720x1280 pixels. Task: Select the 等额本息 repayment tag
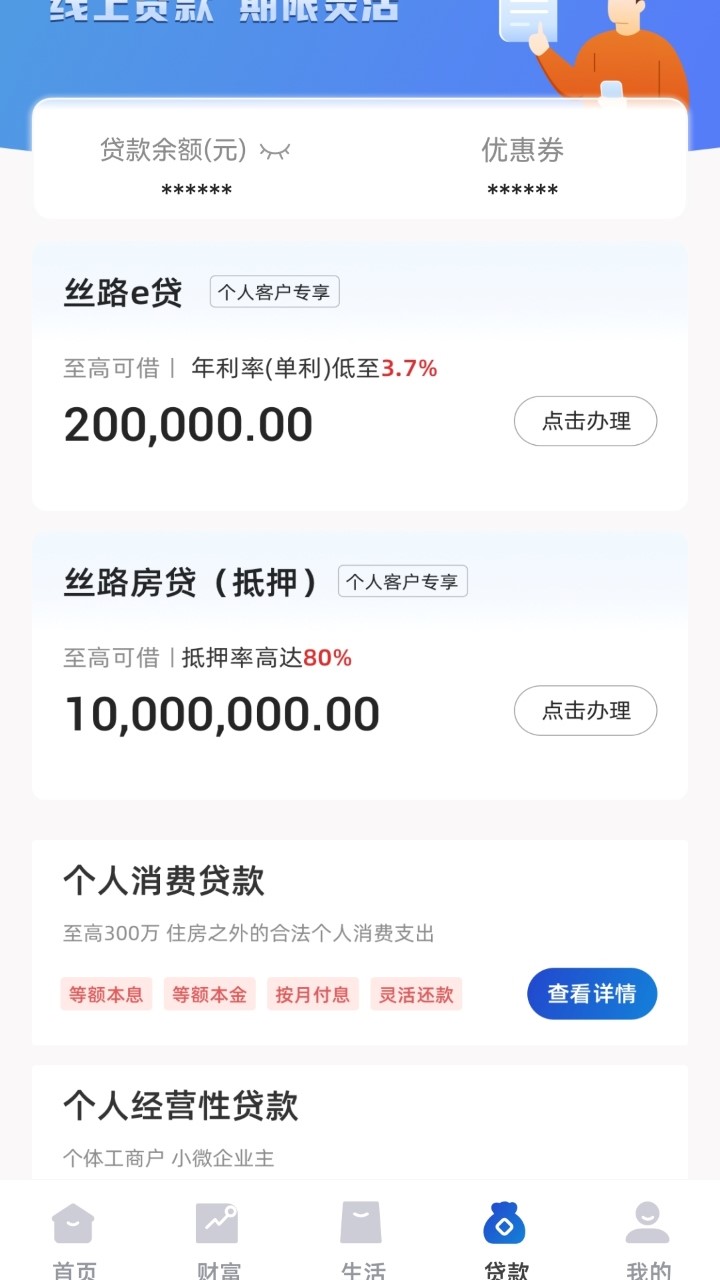[x=106, y=994]
